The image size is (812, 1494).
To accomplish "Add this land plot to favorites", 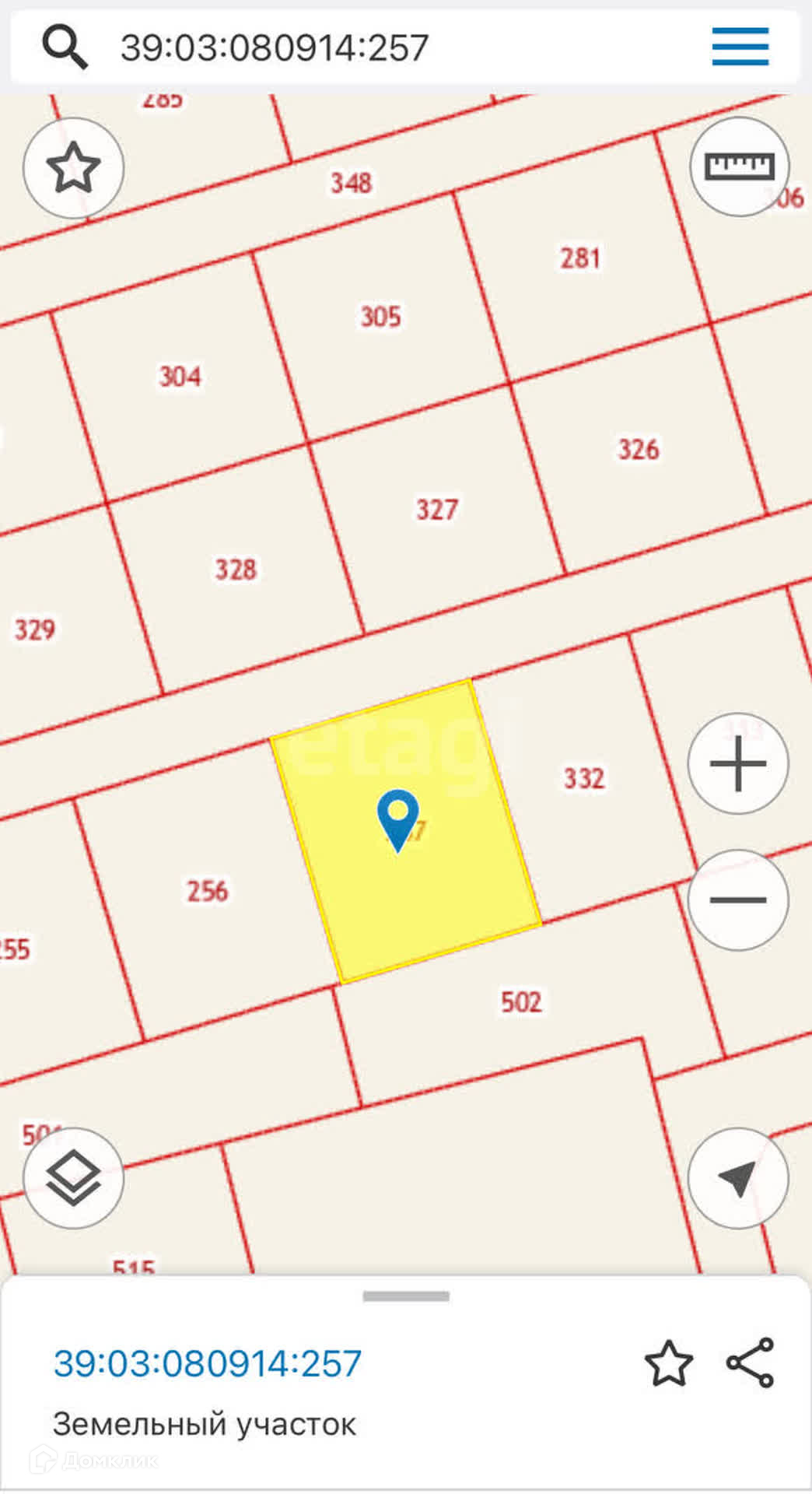I will point(668,1363).
